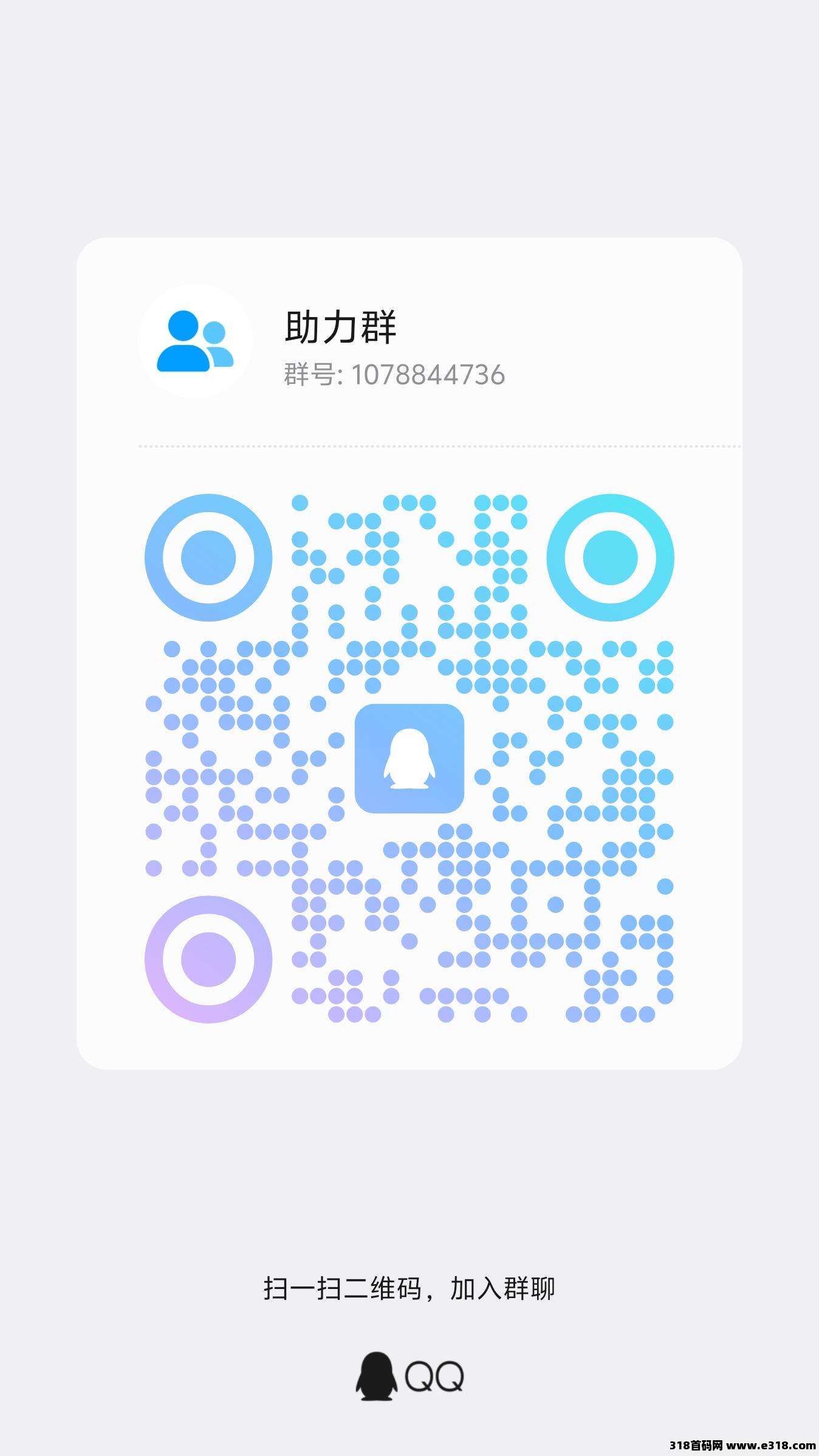The height and width of the screenshot is (1456, 819).
Task: Open the 助力群 group name
Action: tap(341, 327)
